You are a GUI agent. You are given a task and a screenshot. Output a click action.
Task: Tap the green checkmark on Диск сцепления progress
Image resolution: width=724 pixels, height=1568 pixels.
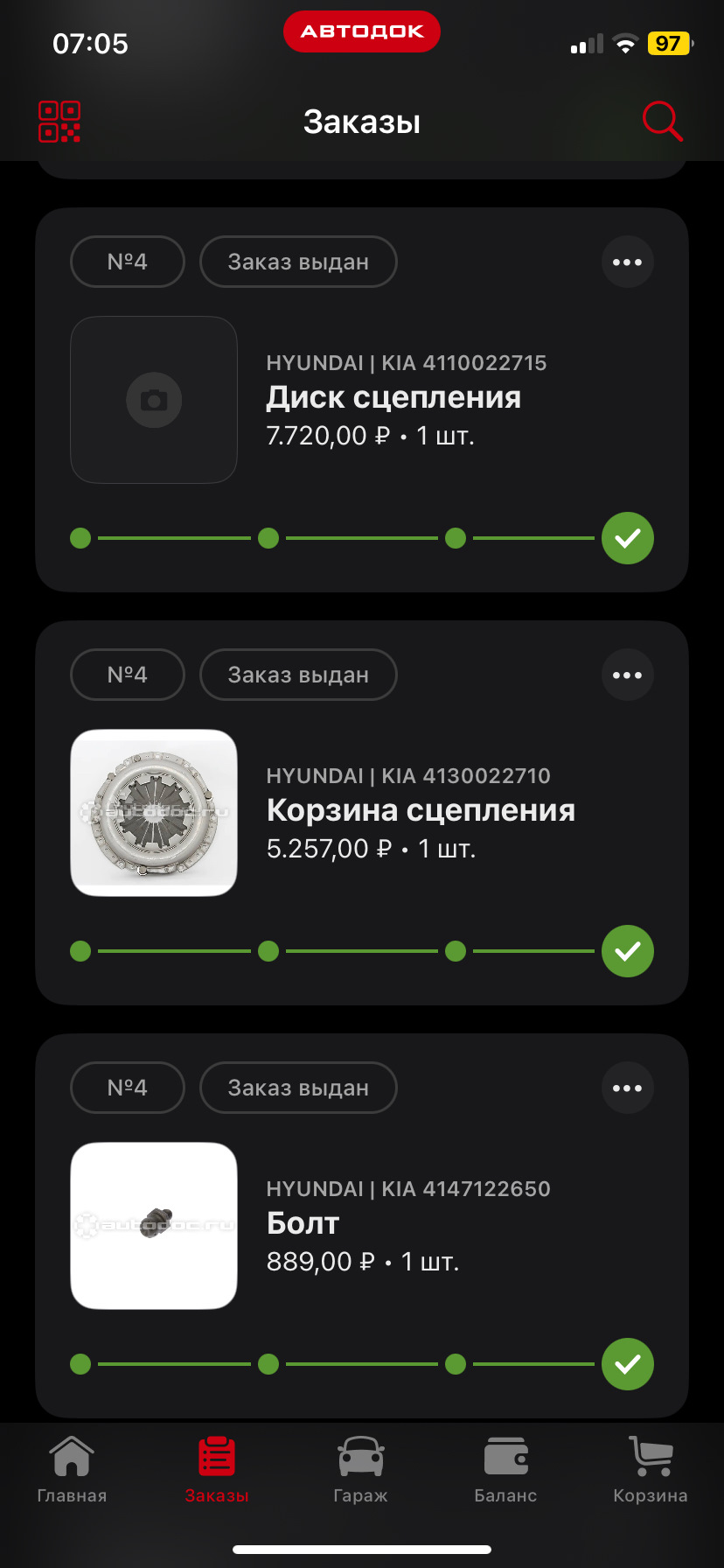click(627, 538)
